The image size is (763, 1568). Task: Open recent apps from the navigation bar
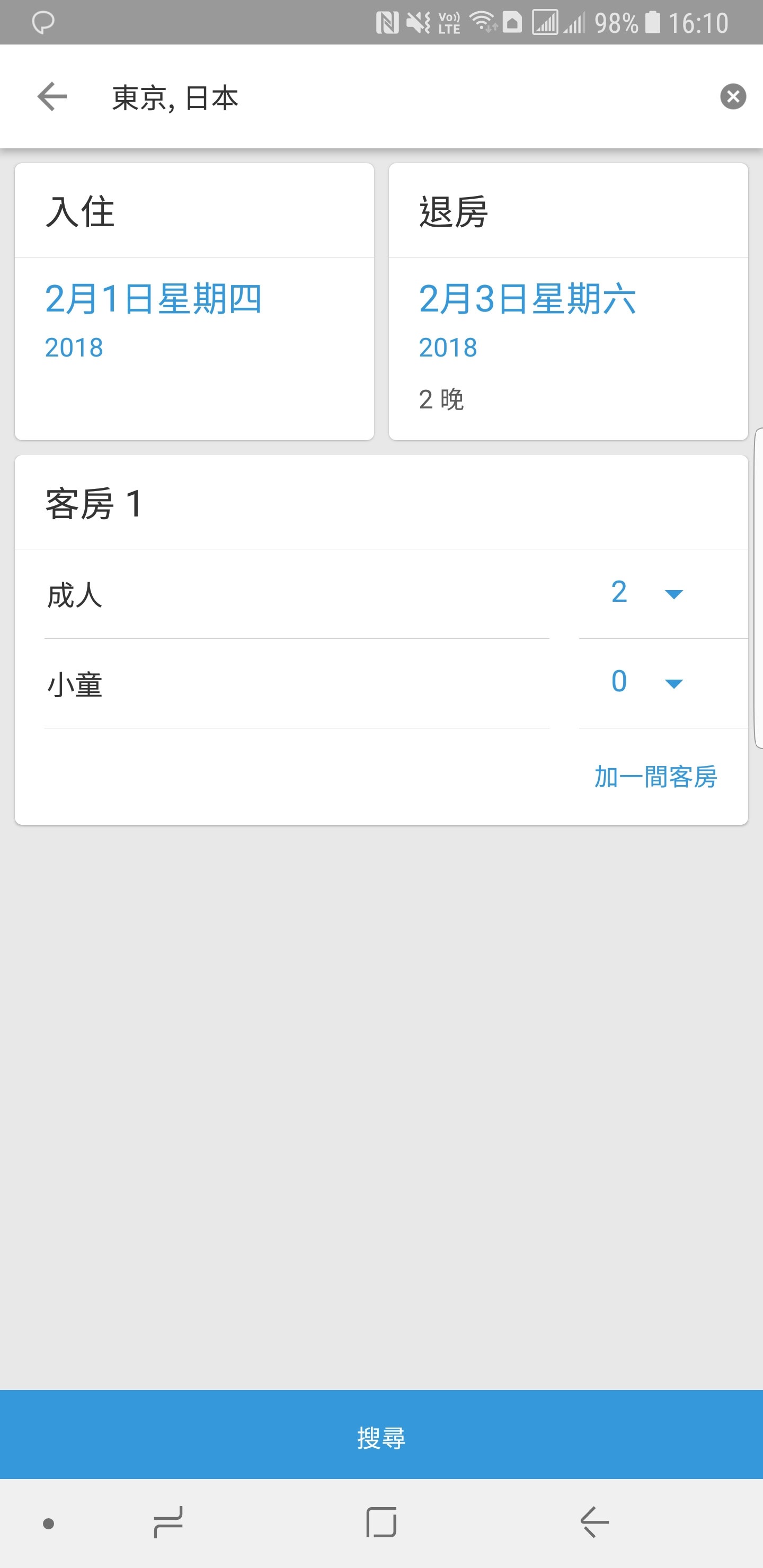[168, 1523]
